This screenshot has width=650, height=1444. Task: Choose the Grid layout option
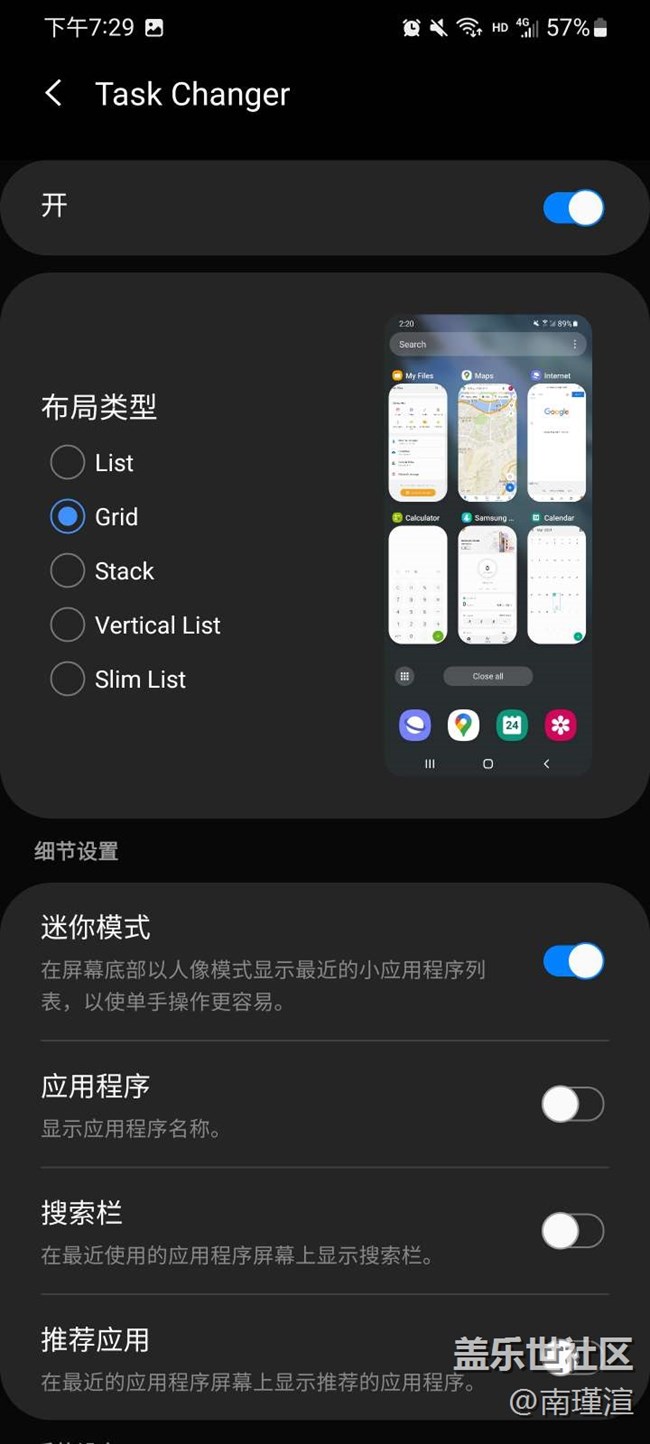click(x=67, y=517)
